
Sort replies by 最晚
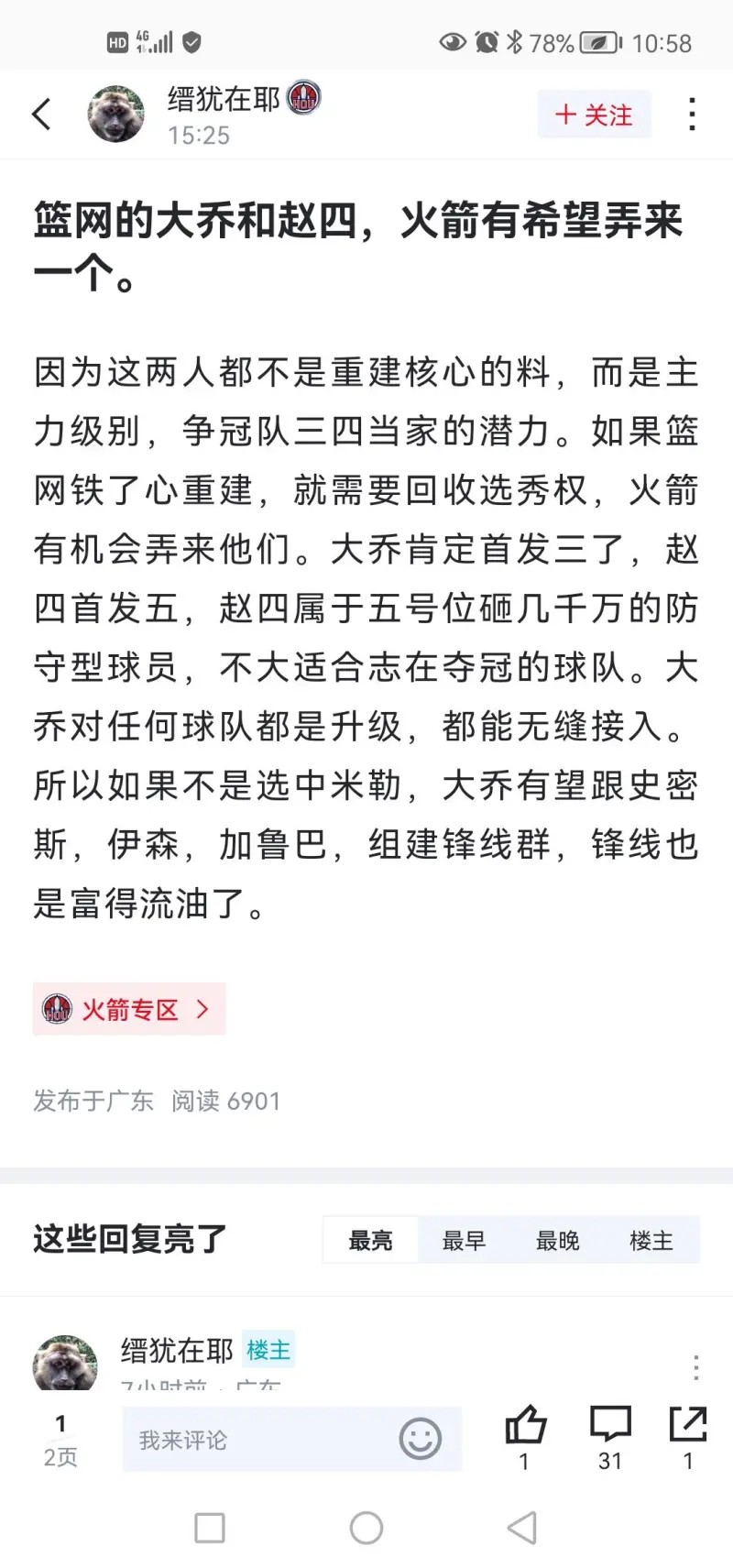pyautogui.click(x=558, y=1240)
